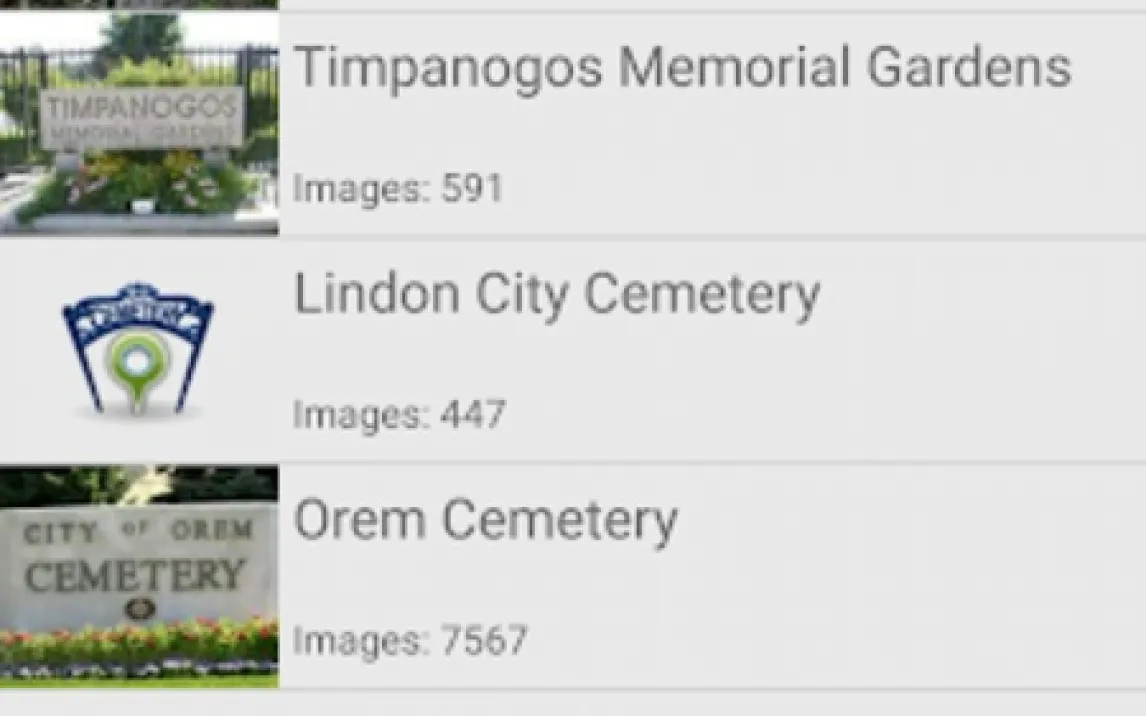Open Orem Cemetery listing
This screenshot has height=716, width=1146.
point(486,521)
